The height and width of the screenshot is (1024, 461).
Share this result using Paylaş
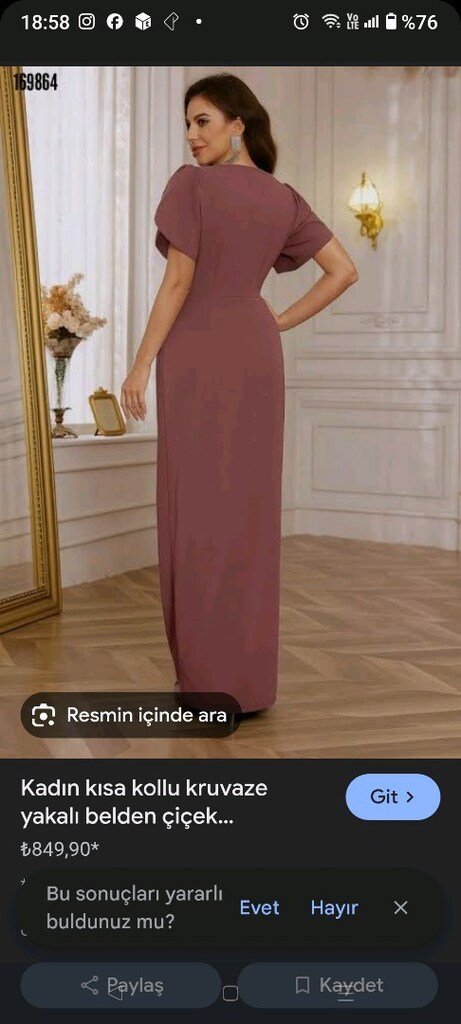point(121,985)
